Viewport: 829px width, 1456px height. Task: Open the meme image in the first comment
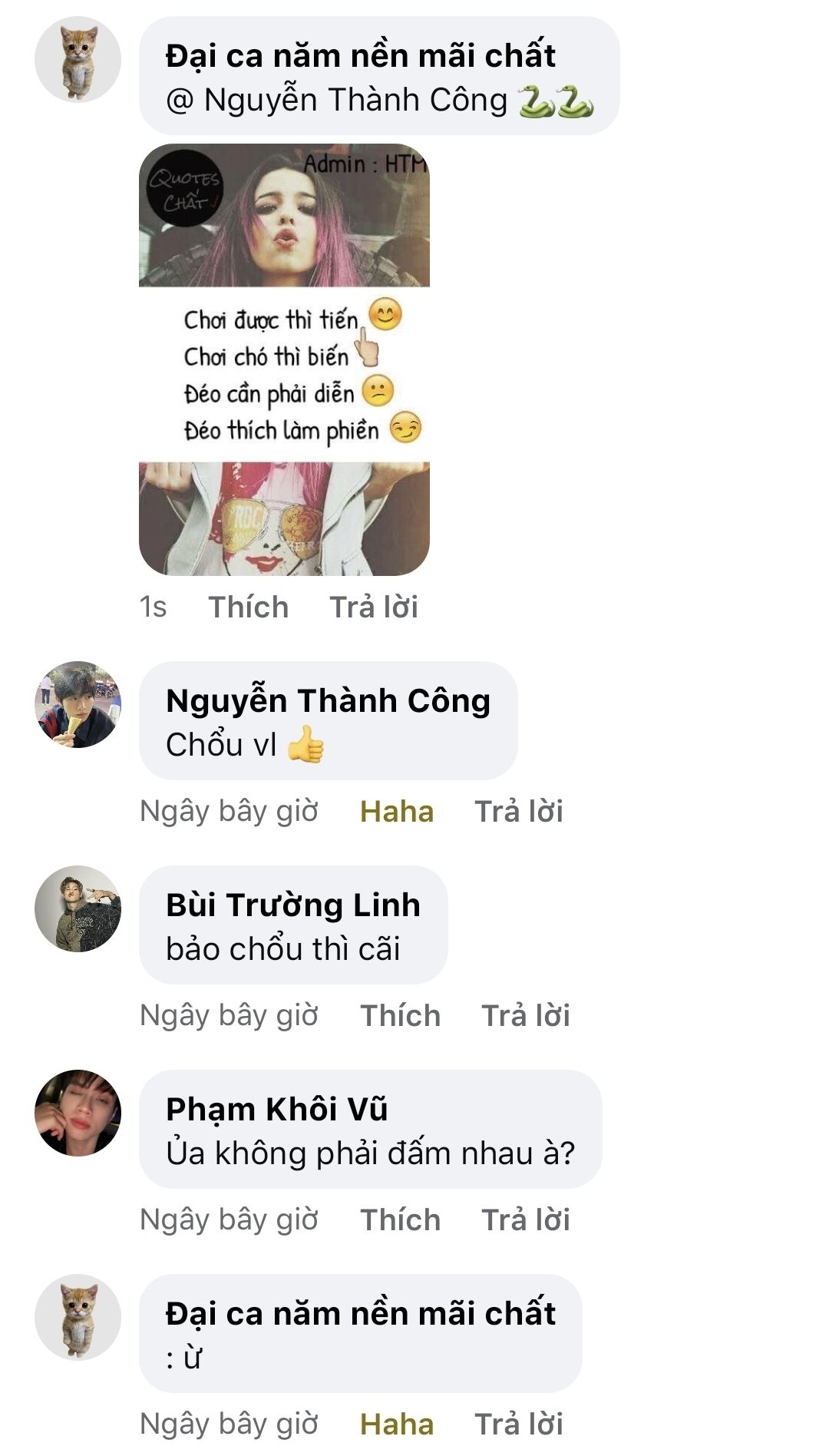click(x=284, y=359)
